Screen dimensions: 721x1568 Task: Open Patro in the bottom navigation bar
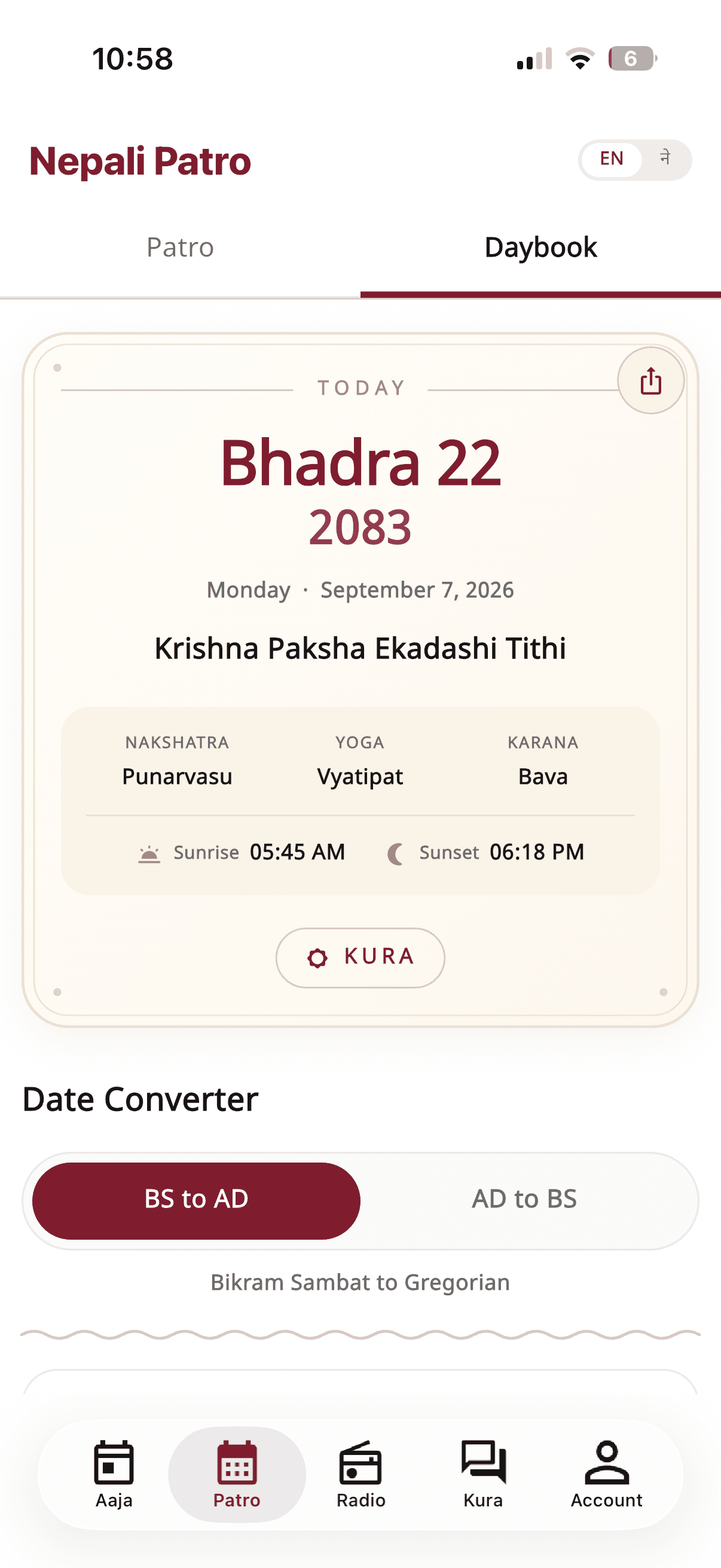(237, 1474)
